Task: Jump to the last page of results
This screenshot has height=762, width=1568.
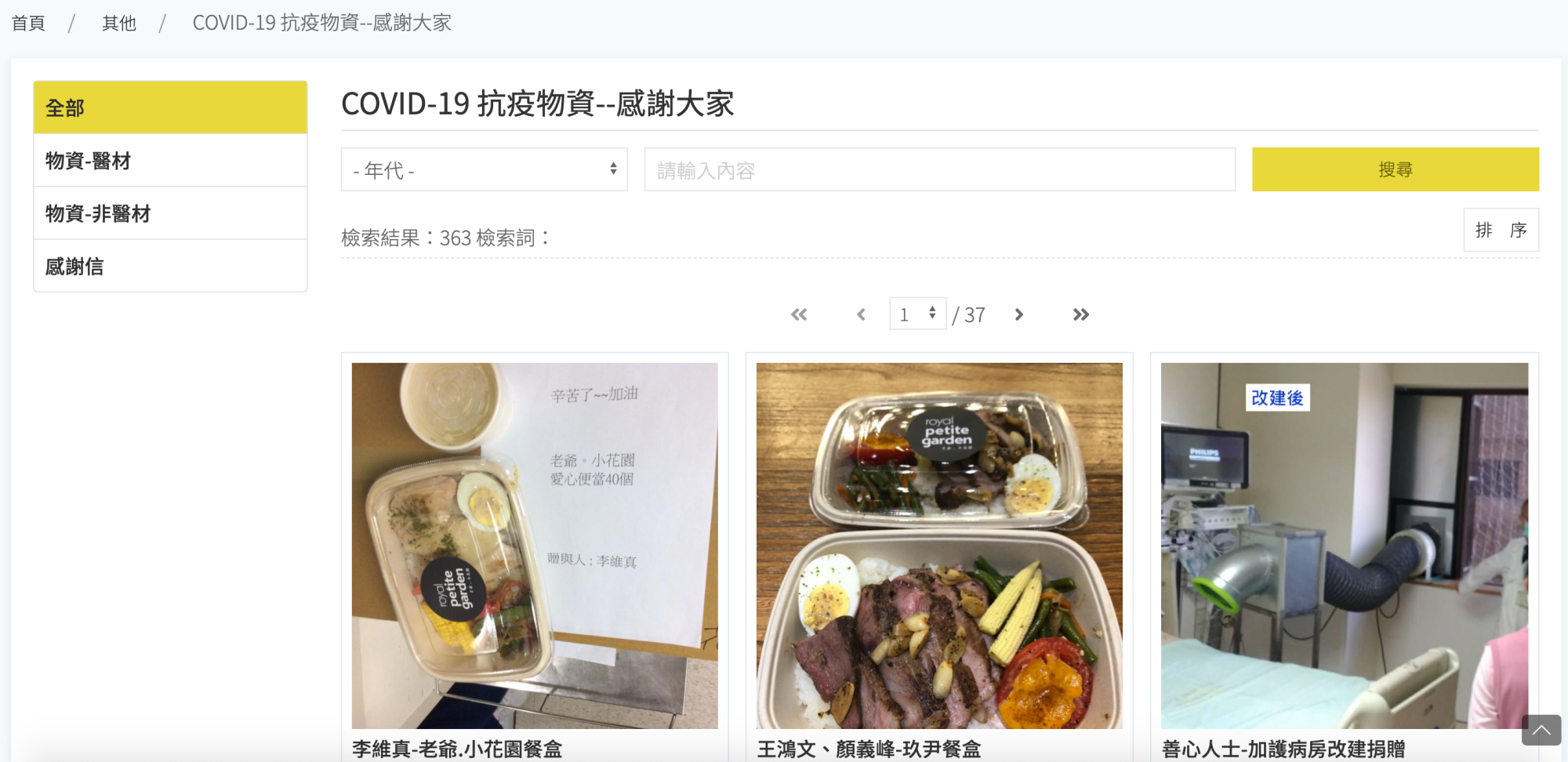Action: coord(1080,314)
